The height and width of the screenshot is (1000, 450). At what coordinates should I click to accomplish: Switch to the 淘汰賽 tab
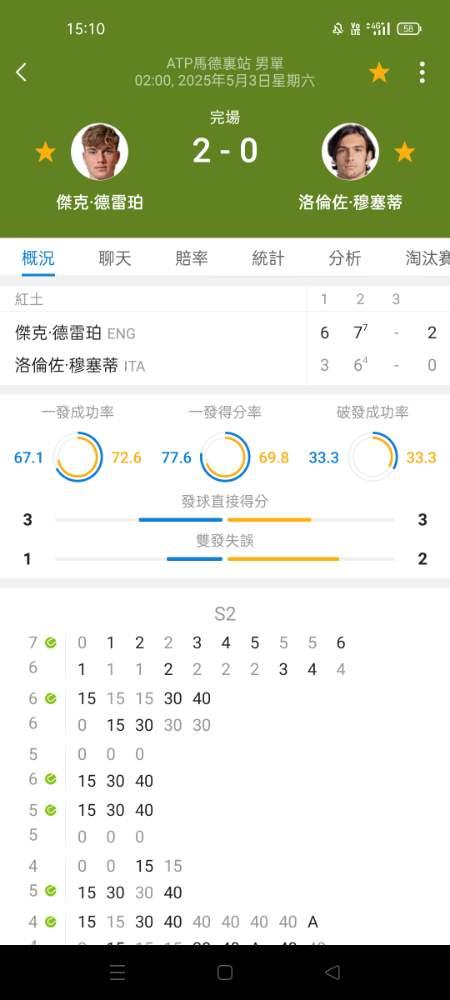pyautogui.click(x=427, y=258)
